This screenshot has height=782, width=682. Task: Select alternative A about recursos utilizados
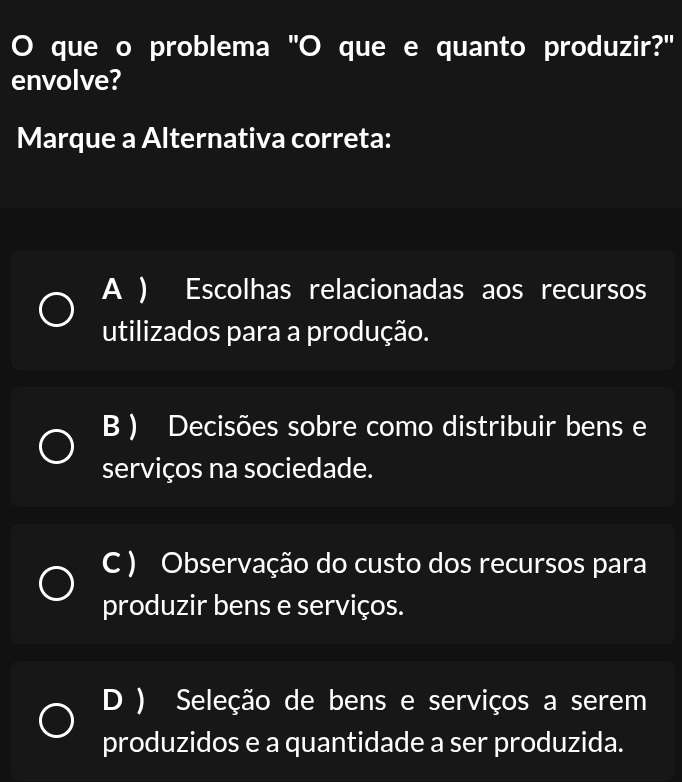pos(56,310)
